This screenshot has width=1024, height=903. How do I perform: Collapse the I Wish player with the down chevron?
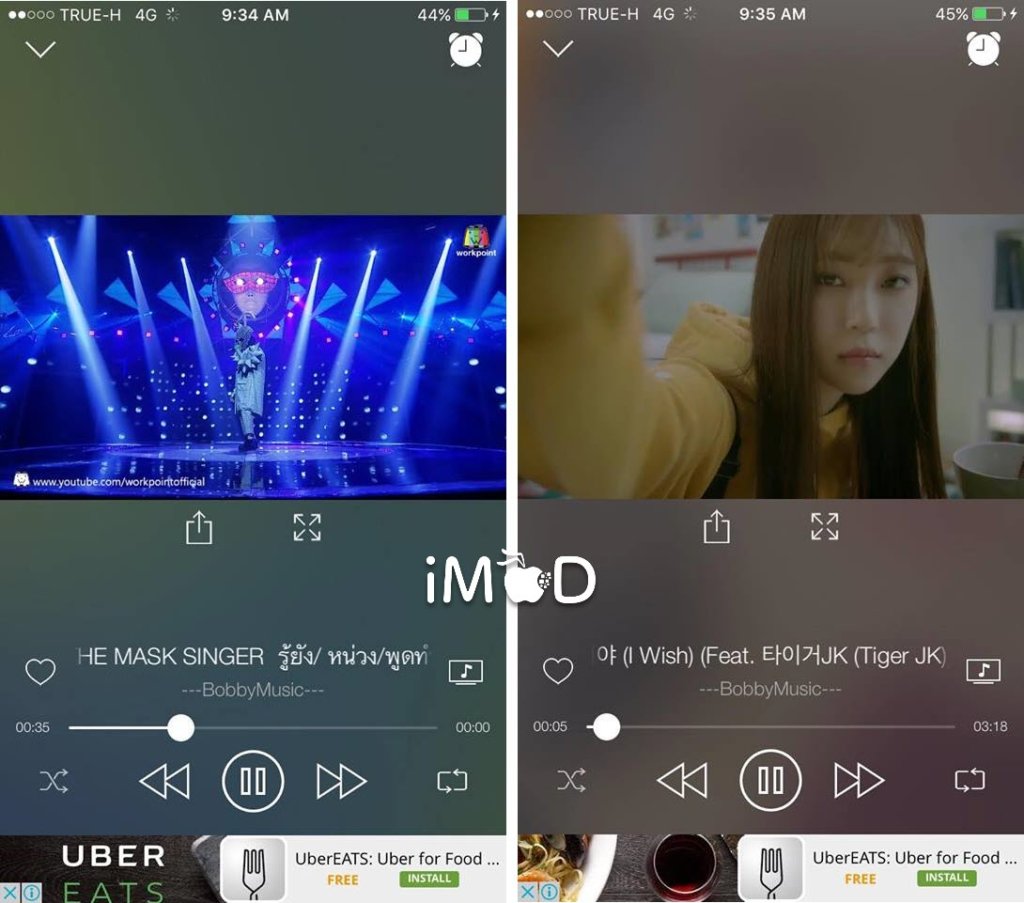[x=557, y=49]
